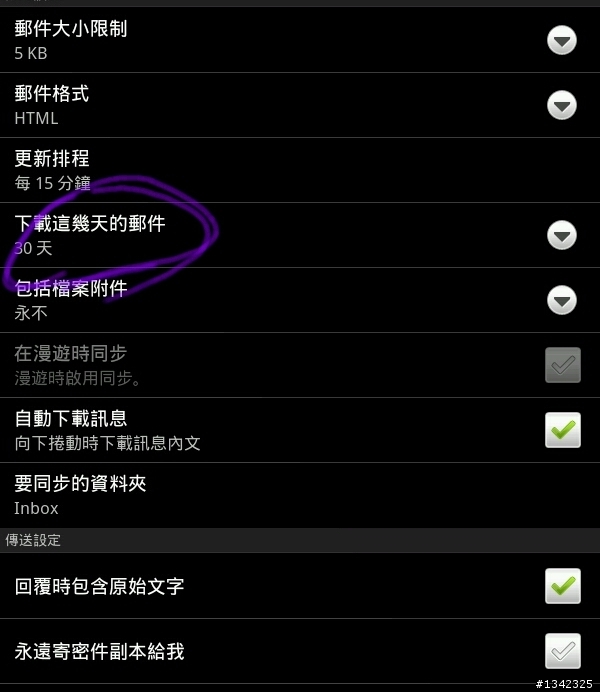Enable 永遠寄密件副本給我 checkbox
The image size is (600, 692).
[562, 651]
